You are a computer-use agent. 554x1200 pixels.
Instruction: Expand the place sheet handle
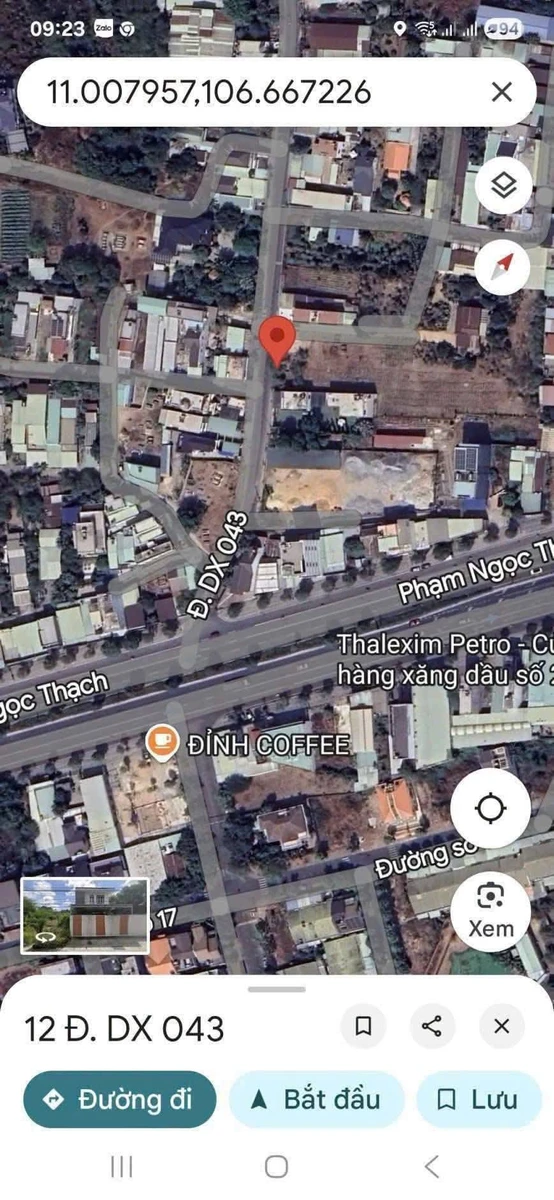tap(277, 990)
